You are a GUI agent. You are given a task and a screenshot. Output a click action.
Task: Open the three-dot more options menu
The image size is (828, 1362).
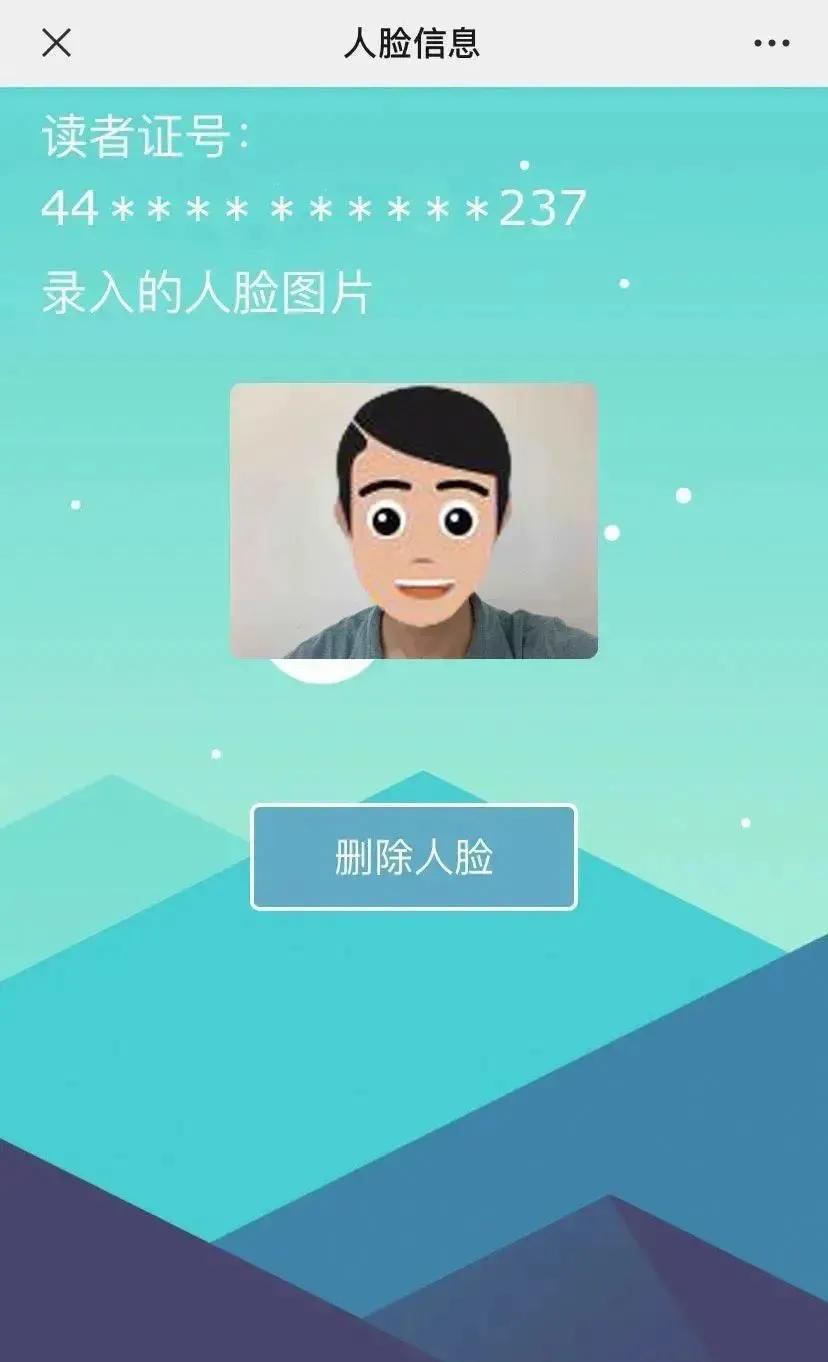(771, 43)
